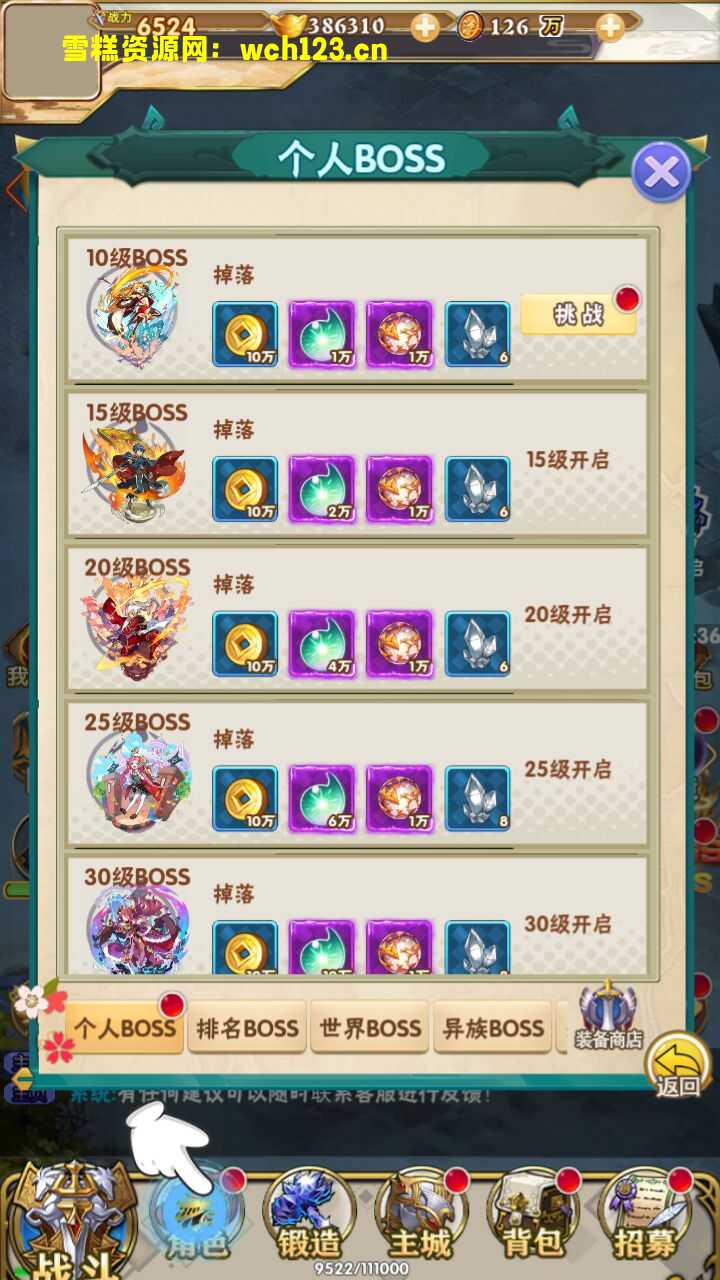Open the 装备商店 equipment shop
Screen dimensions: 720x1280
pos(608,1016)
